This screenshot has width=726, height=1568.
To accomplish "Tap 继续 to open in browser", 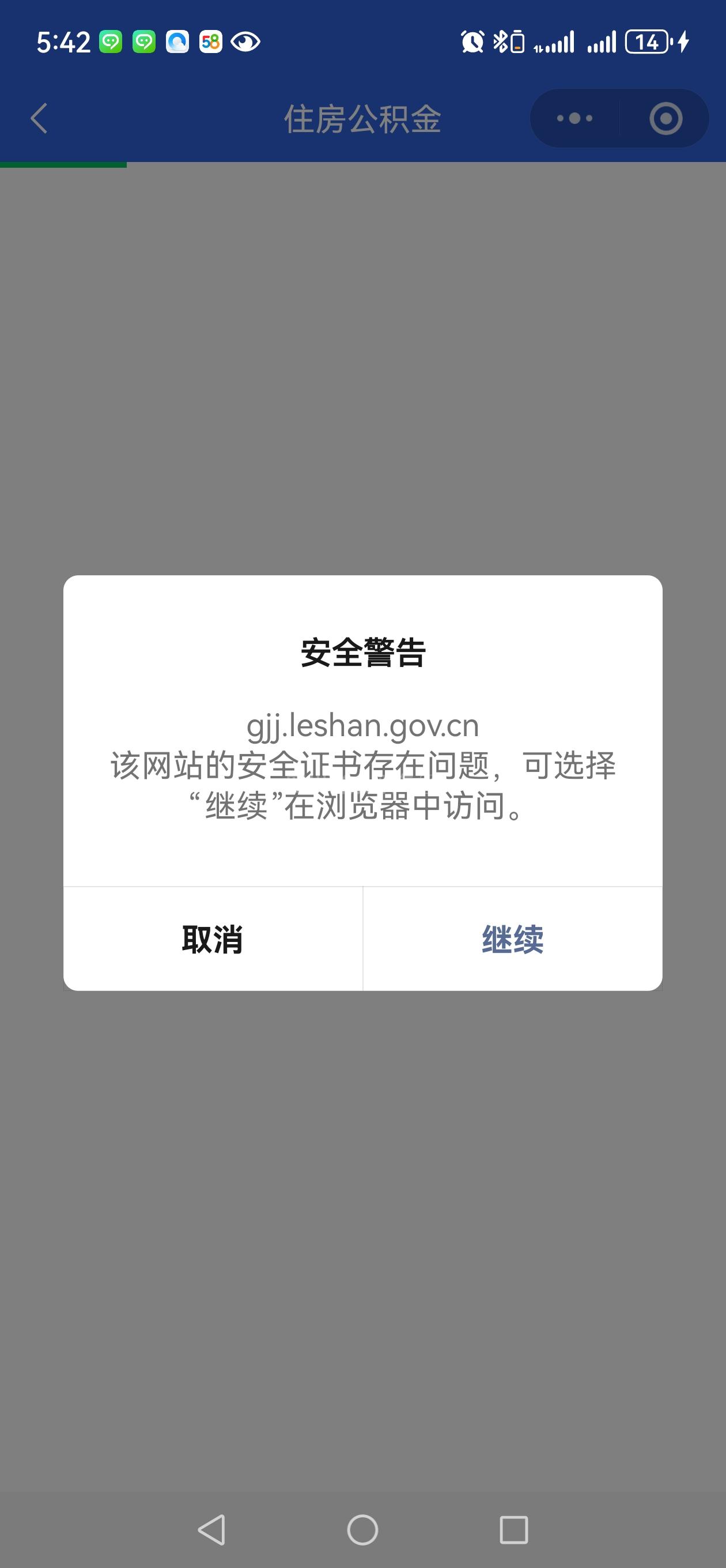I will coord(512,938).
